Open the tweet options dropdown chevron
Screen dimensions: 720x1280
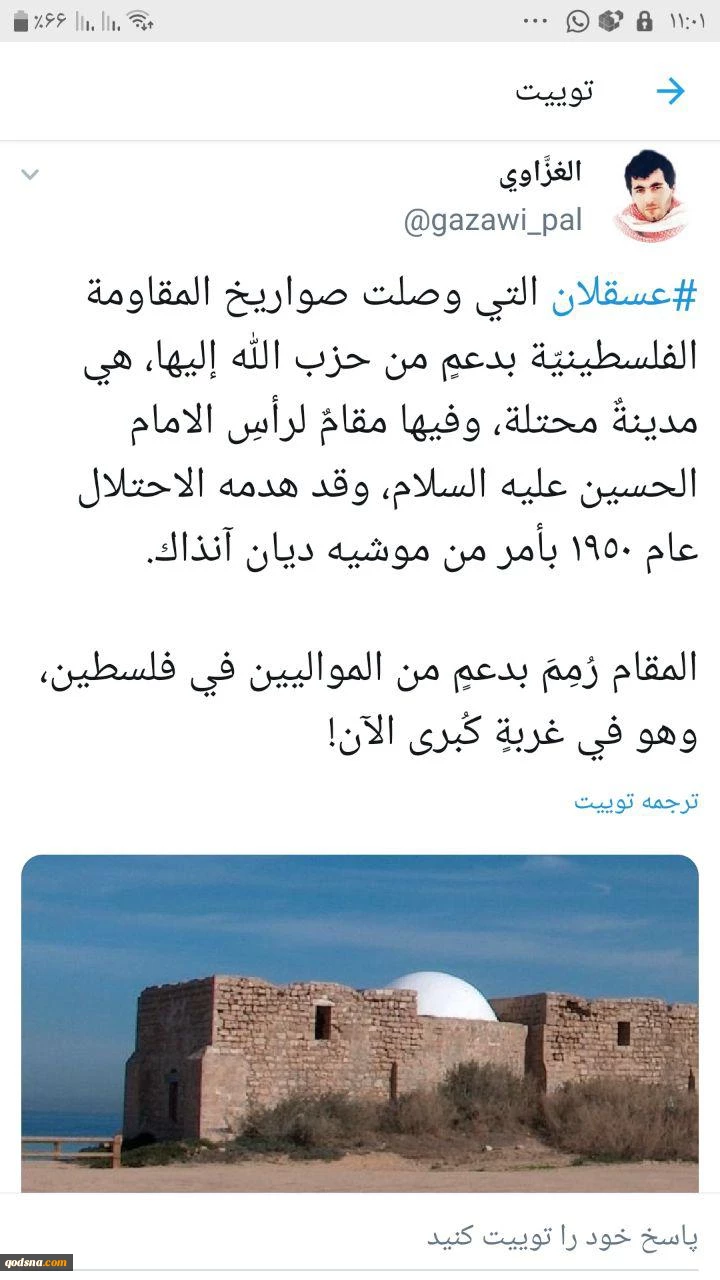[30, 175]
